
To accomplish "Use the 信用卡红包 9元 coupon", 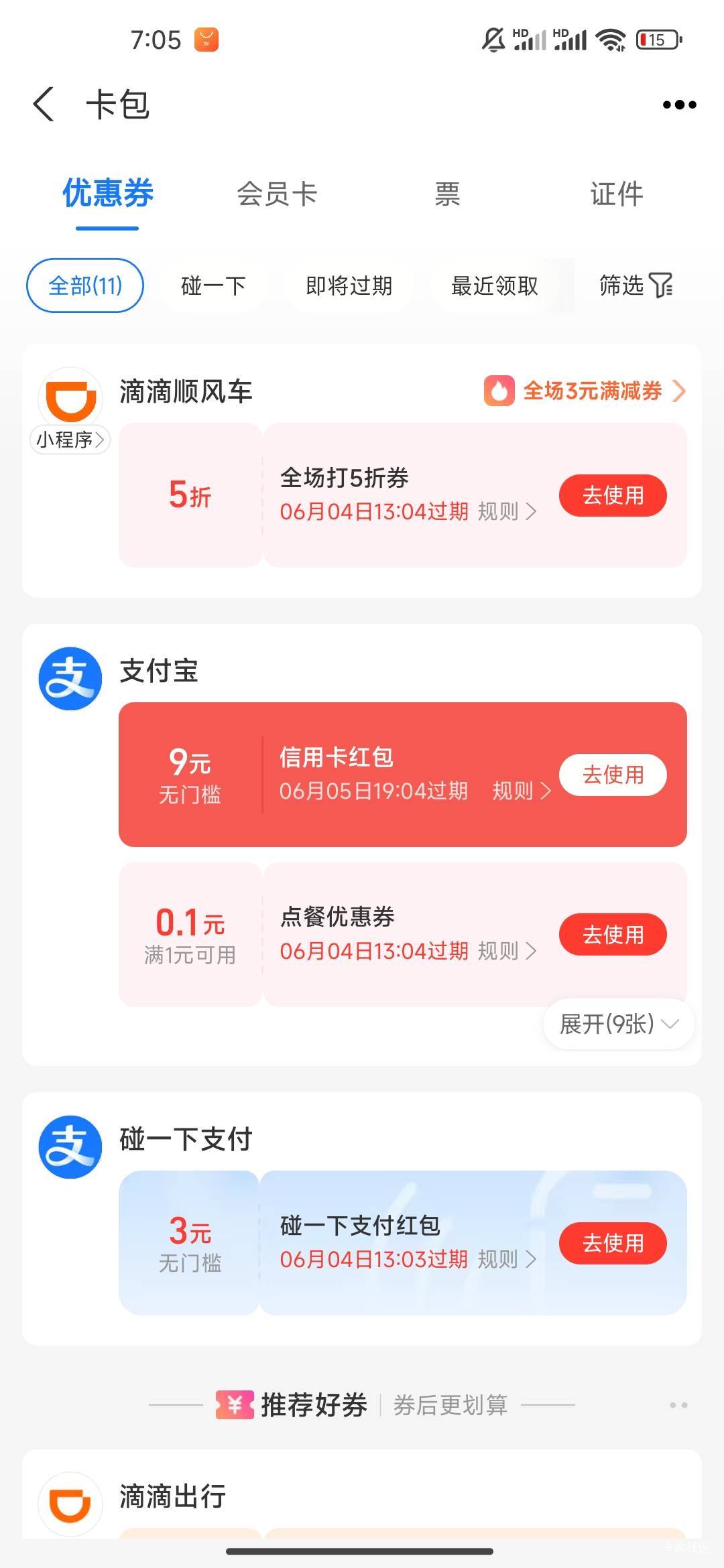I will point(613,775).
